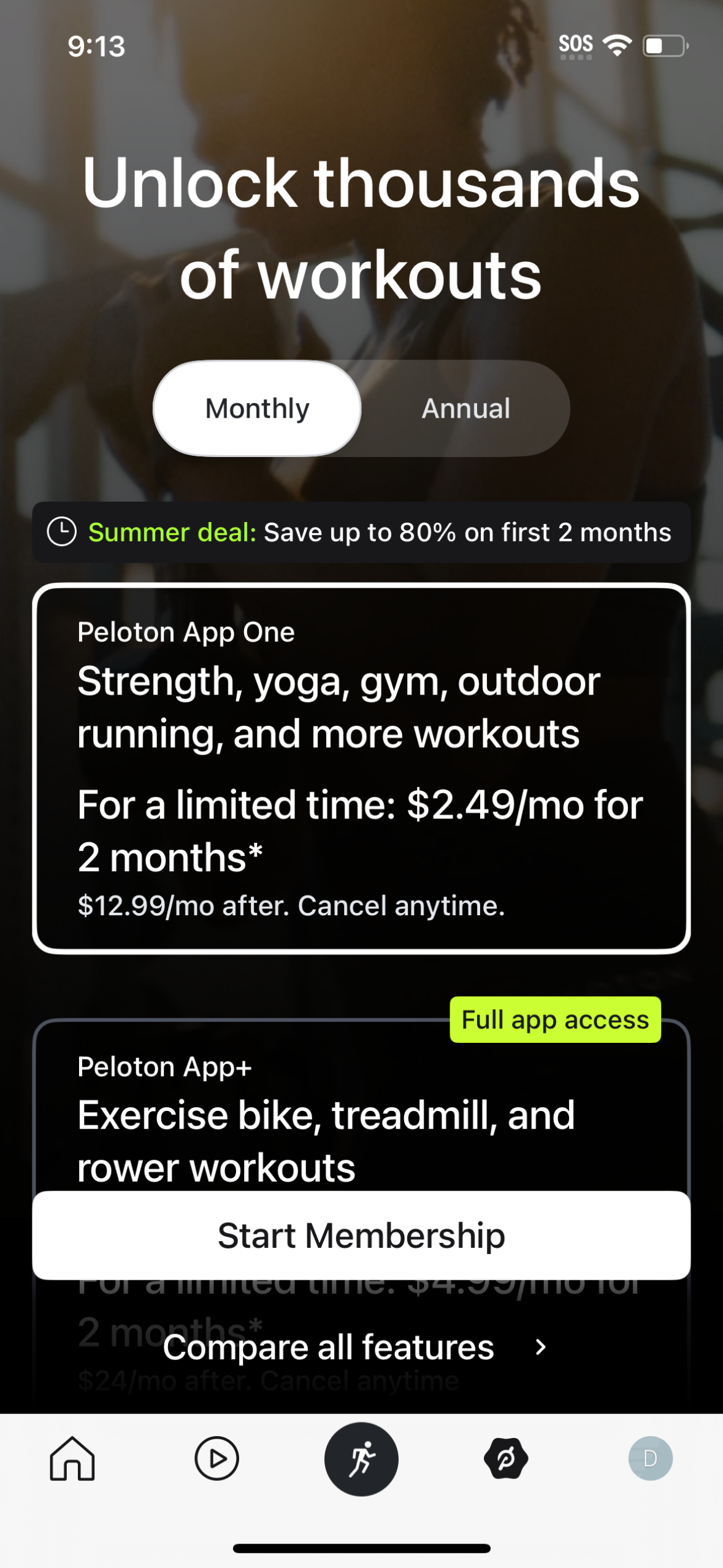The width and height of the screenshot is (723, 1568).
Task: Open the Home tab with the house icon
Action: [72, 1459]
